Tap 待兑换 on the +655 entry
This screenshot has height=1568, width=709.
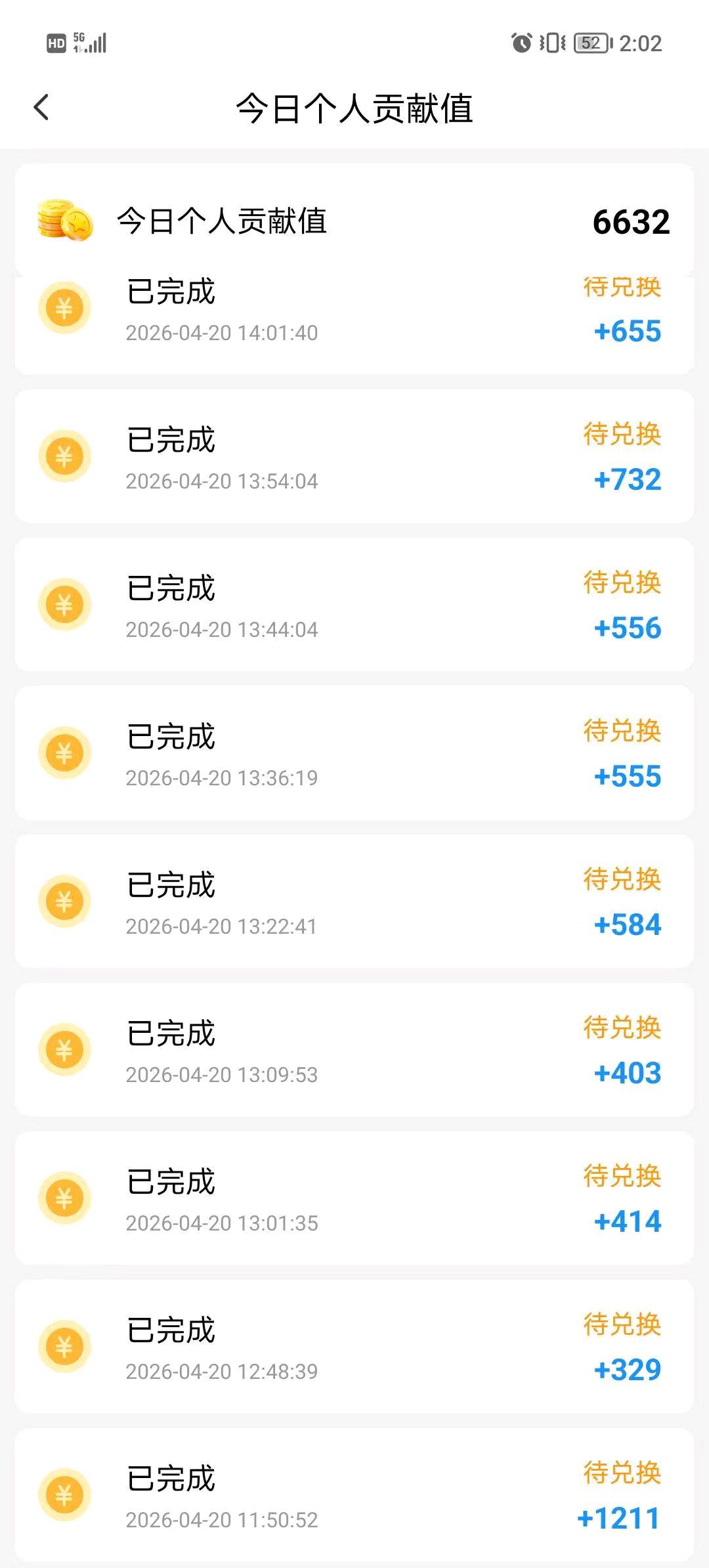tap(622, 288)
